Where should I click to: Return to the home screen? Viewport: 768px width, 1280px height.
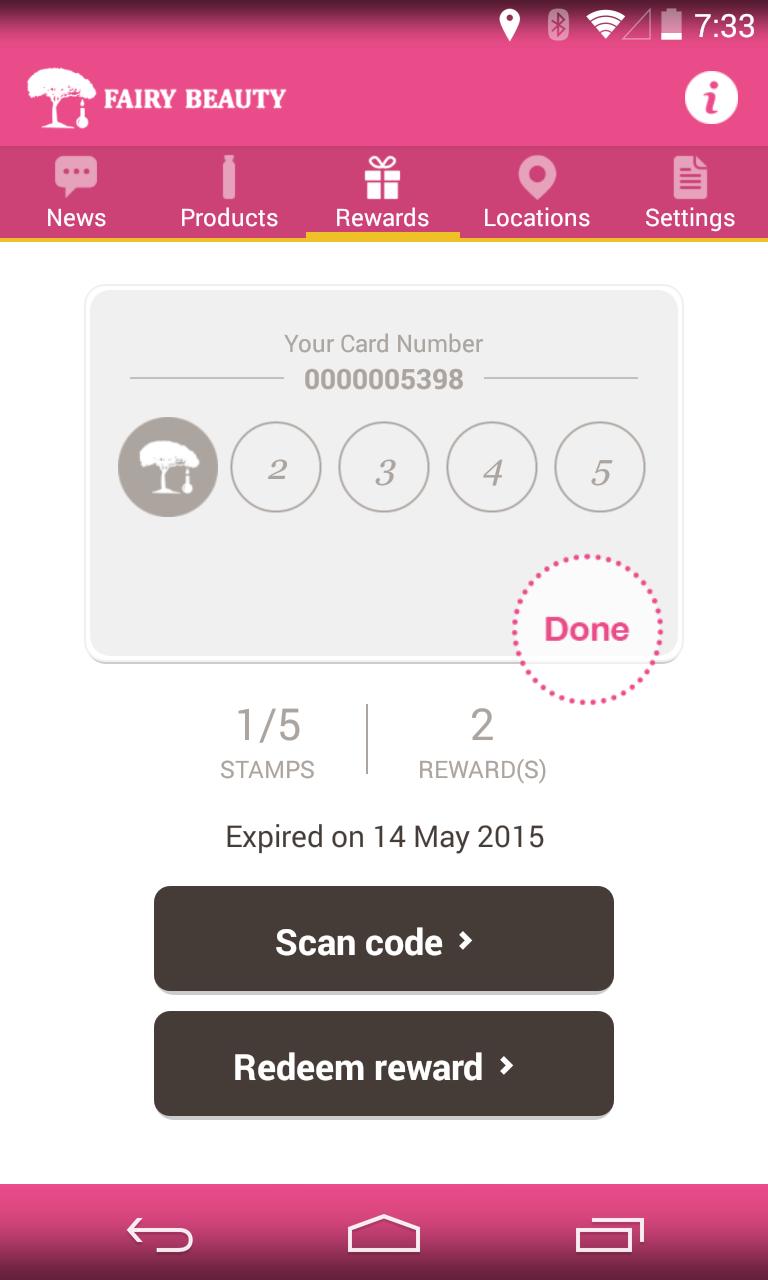tap(384, 1235)
